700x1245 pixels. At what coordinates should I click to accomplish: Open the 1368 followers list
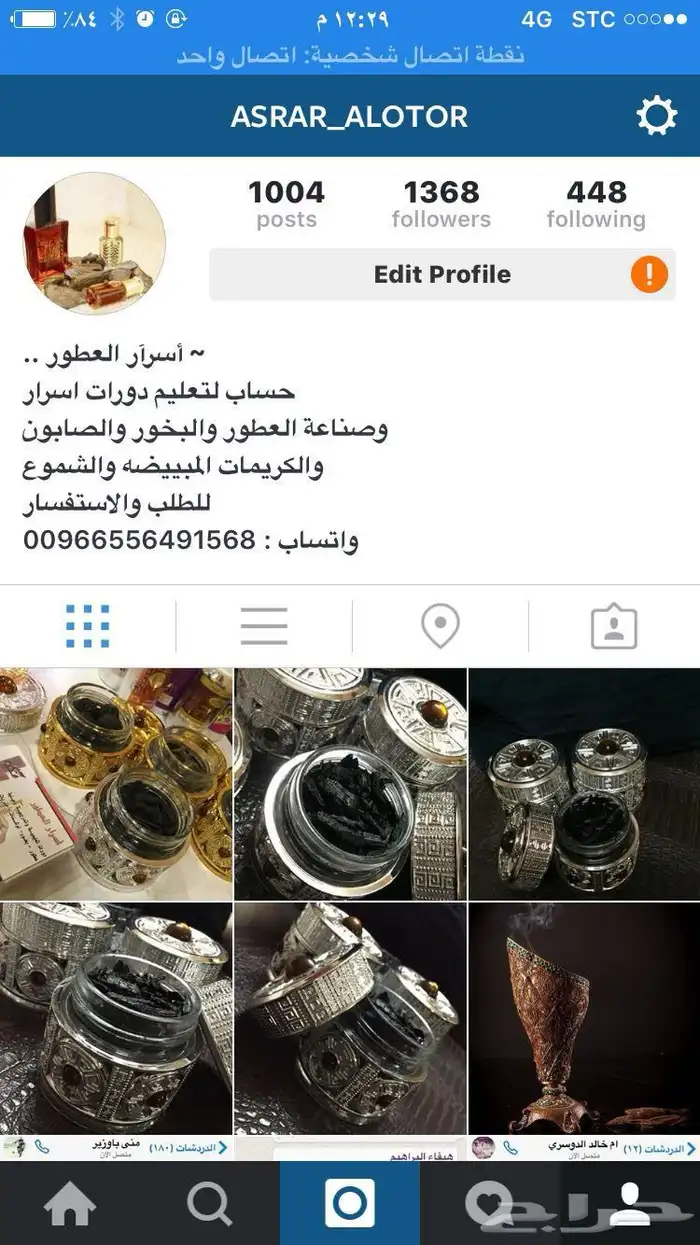tap(441, 204)
